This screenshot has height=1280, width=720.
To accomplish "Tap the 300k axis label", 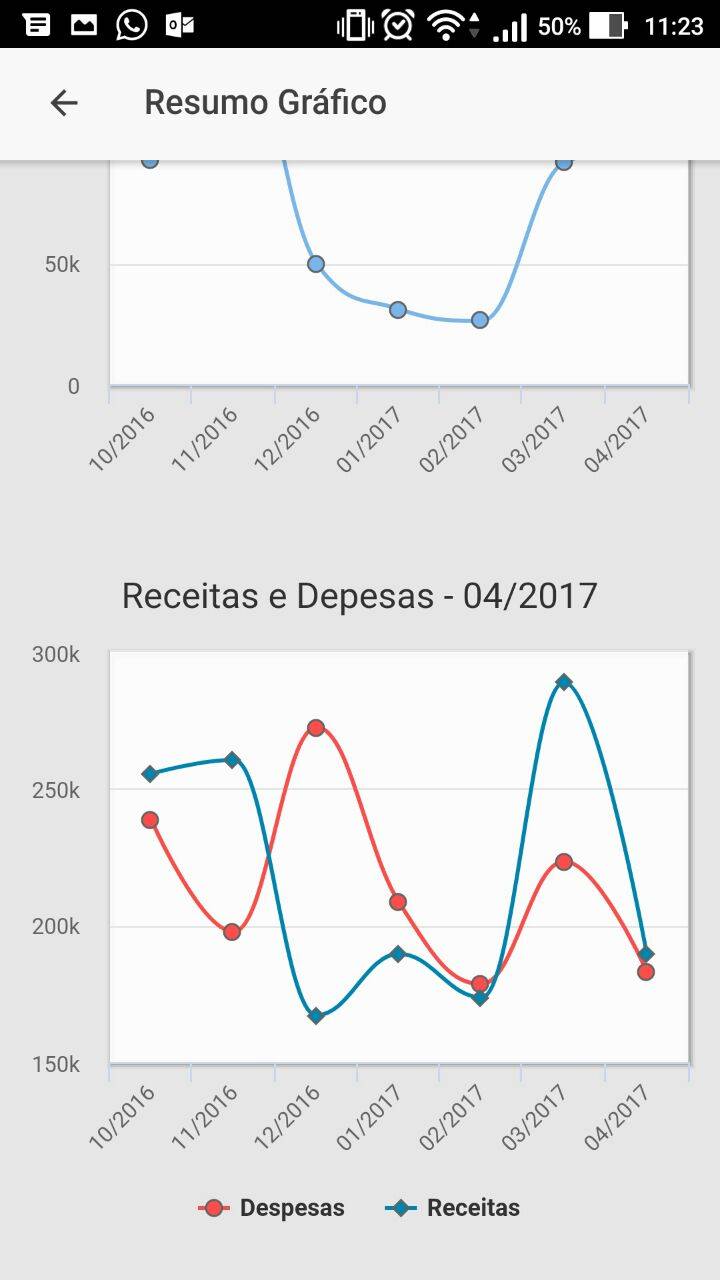I will point(54,655).
